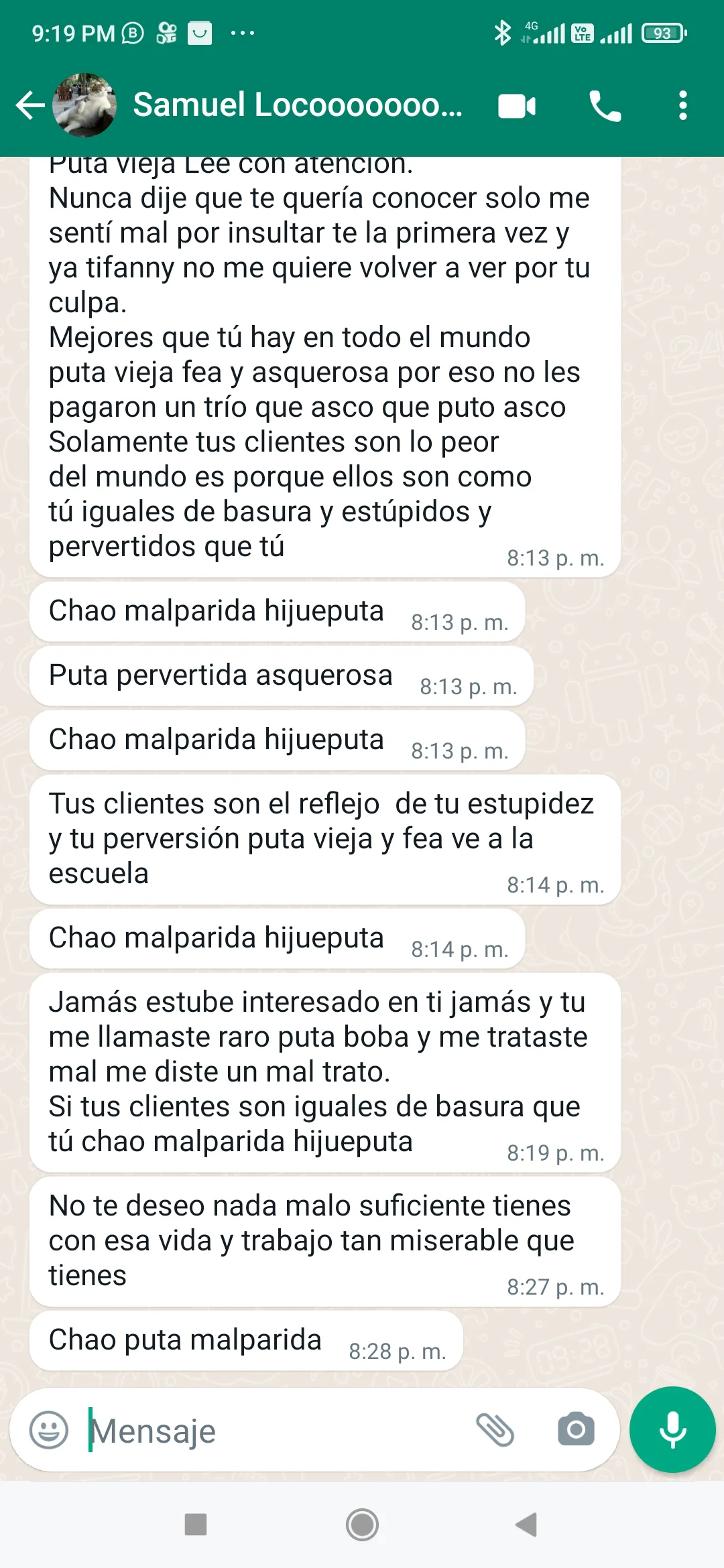Open the emoji picker
The width and height of the screenshot is (724, 1568).
tap(49, 1430)
